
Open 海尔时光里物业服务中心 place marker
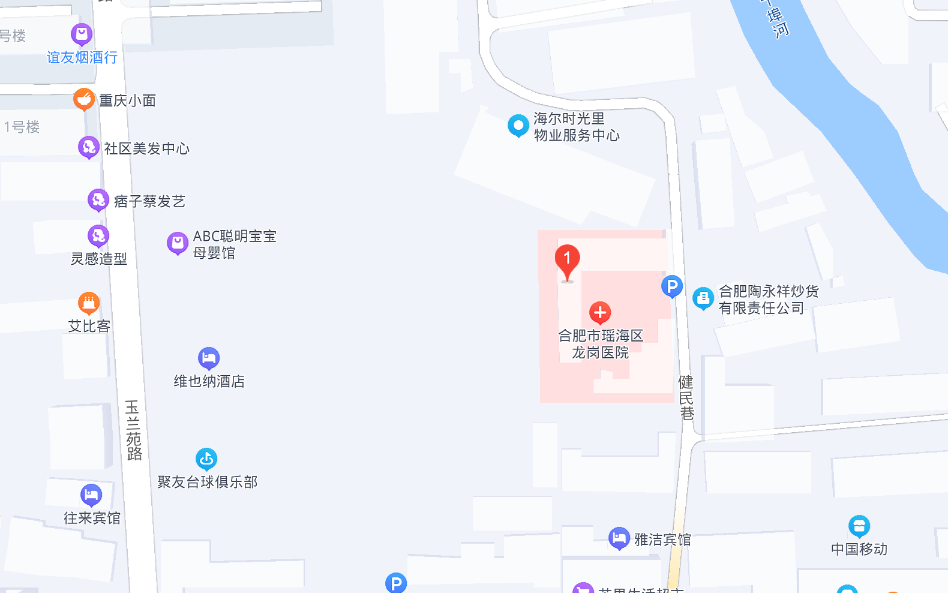click(518, 126)
